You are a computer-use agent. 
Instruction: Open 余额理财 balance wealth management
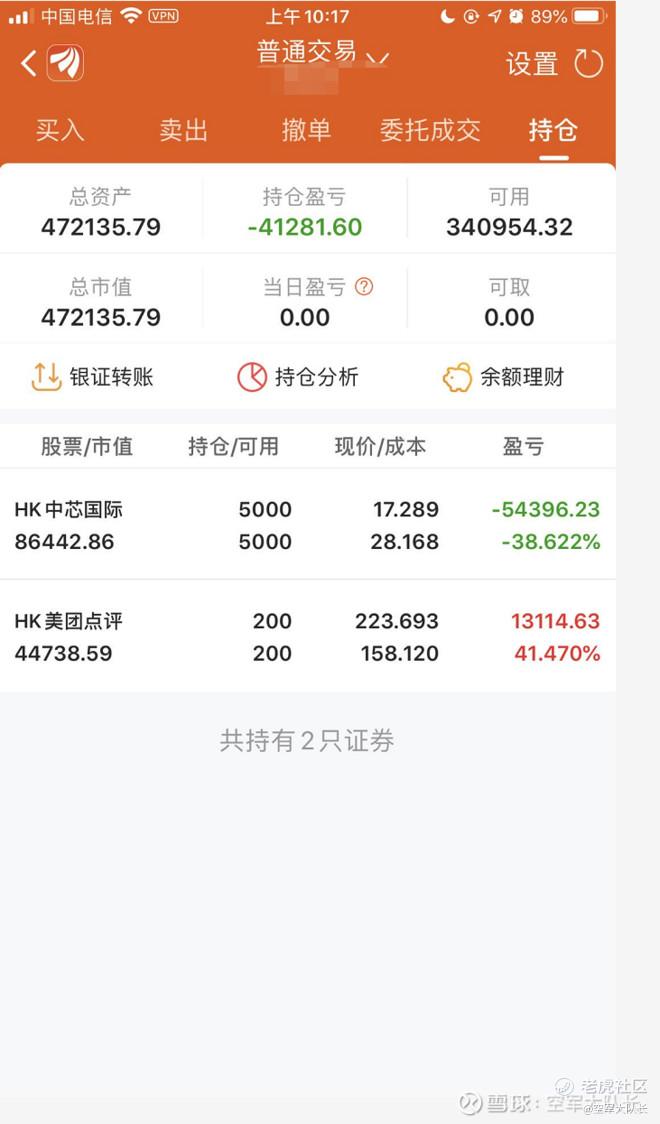(503, 377)
